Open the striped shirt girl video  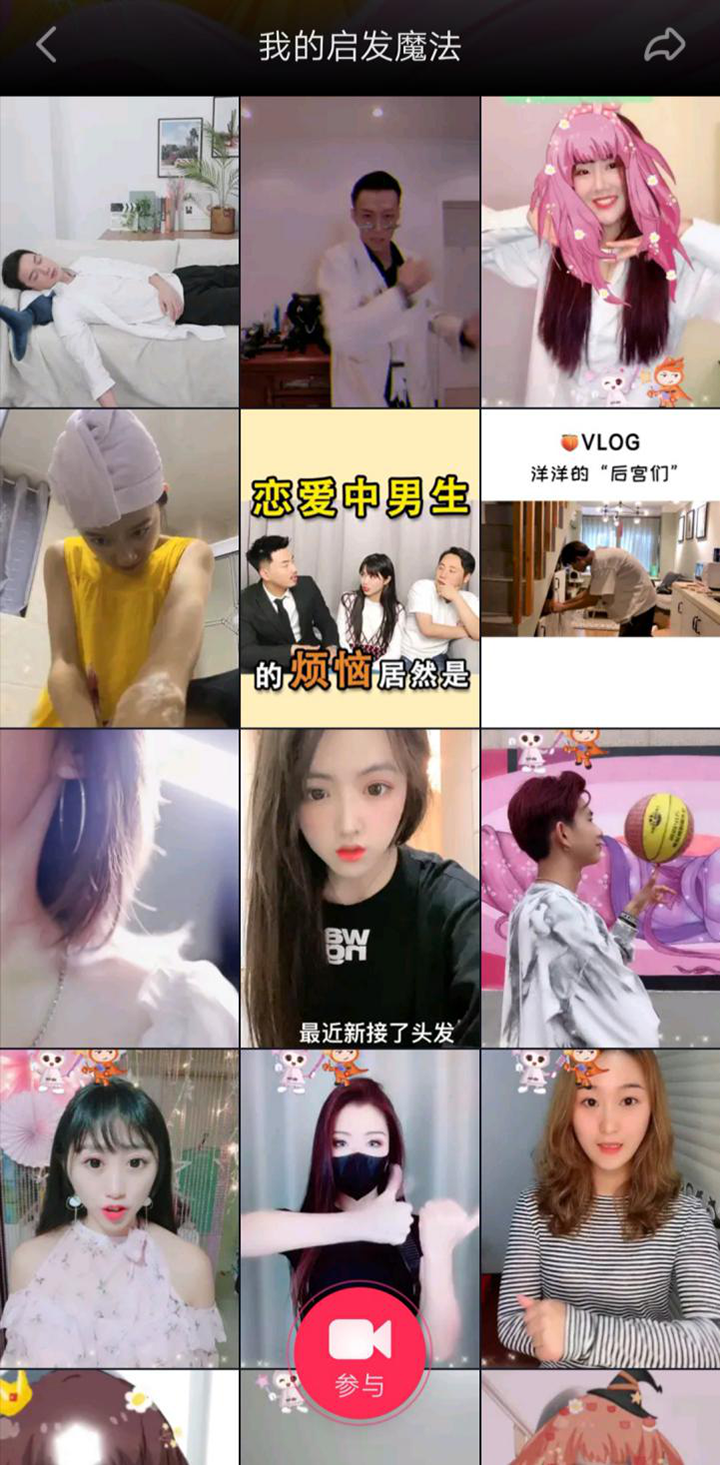pos(600,1208)
